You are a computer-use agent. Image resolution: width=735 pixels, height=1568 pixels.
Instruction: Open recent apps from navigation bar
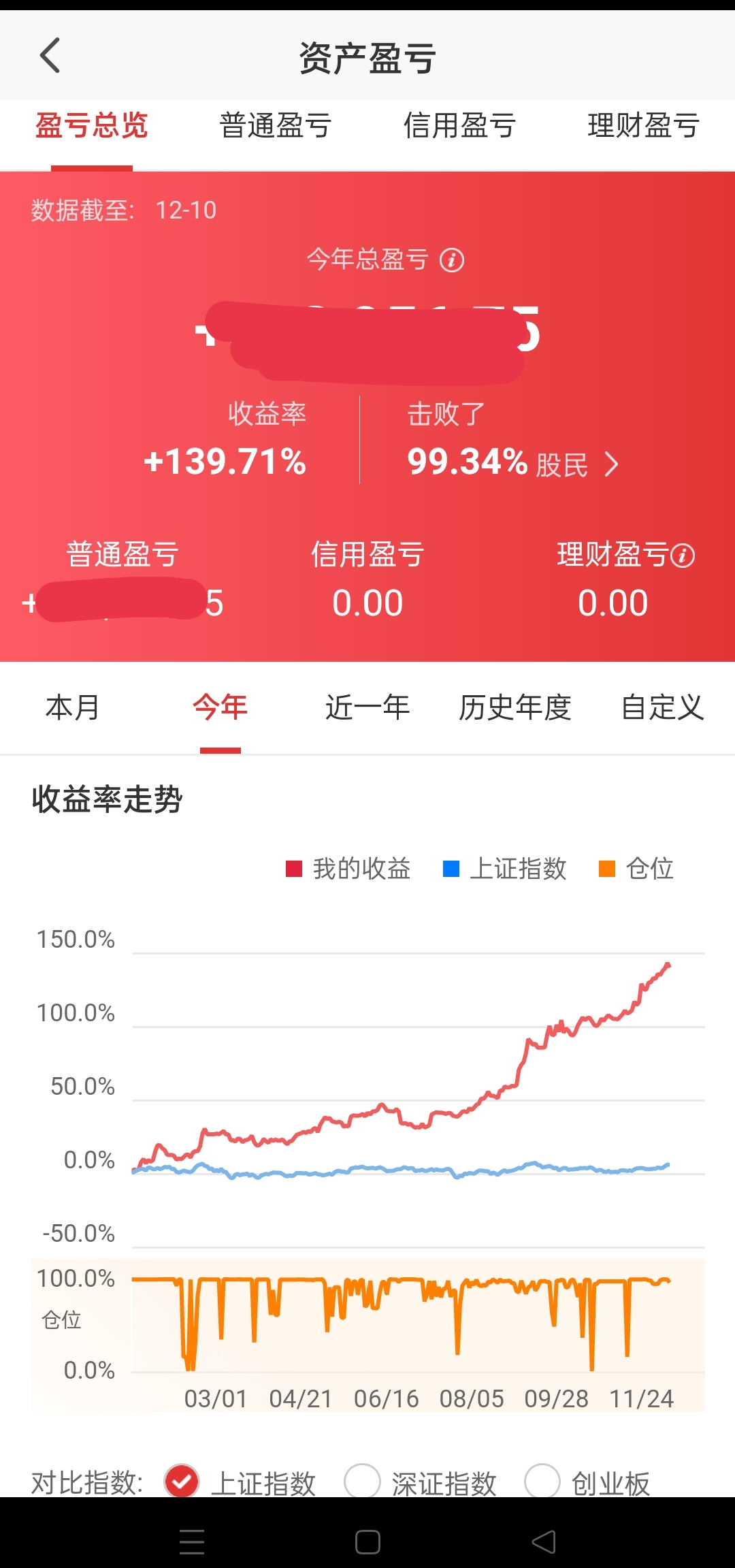click(x=192, y=1542)
